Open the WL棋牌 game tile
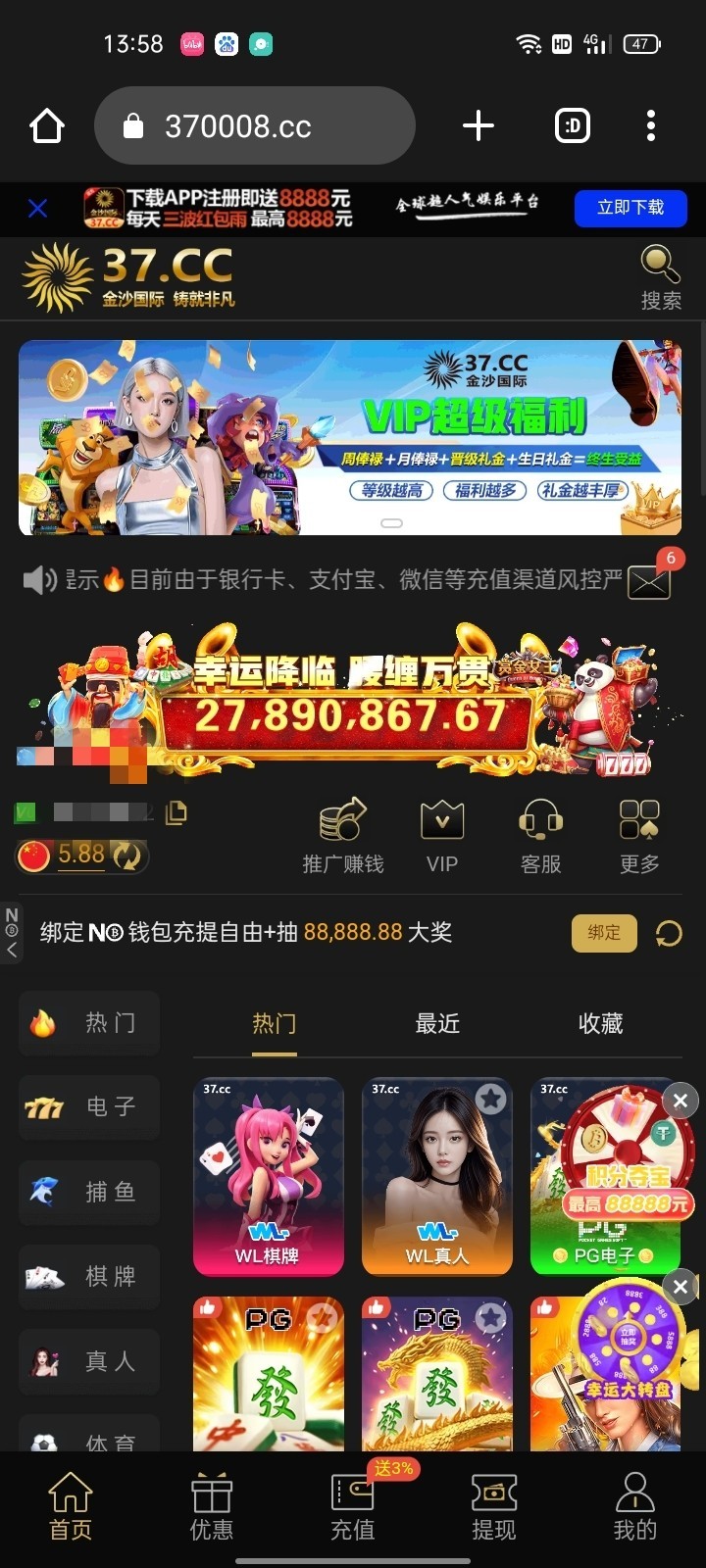This screenshot has width=706, height=1568. pyautogui.click(x=268, y=1176)
